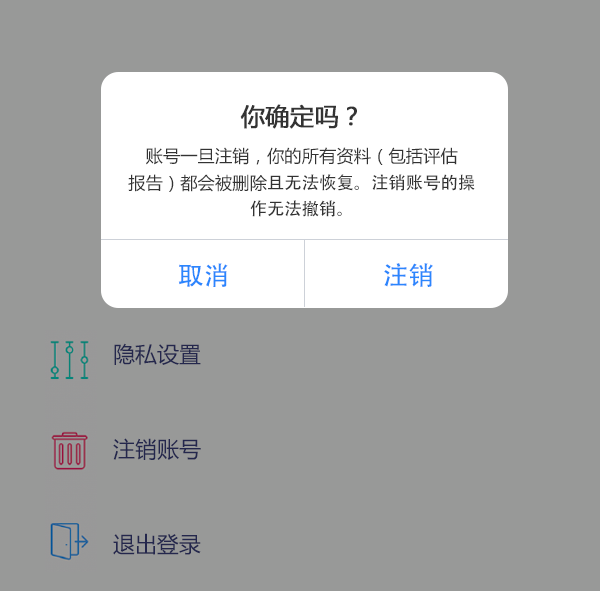The height and width of the screenshot is (591, 600).
Task: Confirm account deletion with 注销
Action: (407, 275)
